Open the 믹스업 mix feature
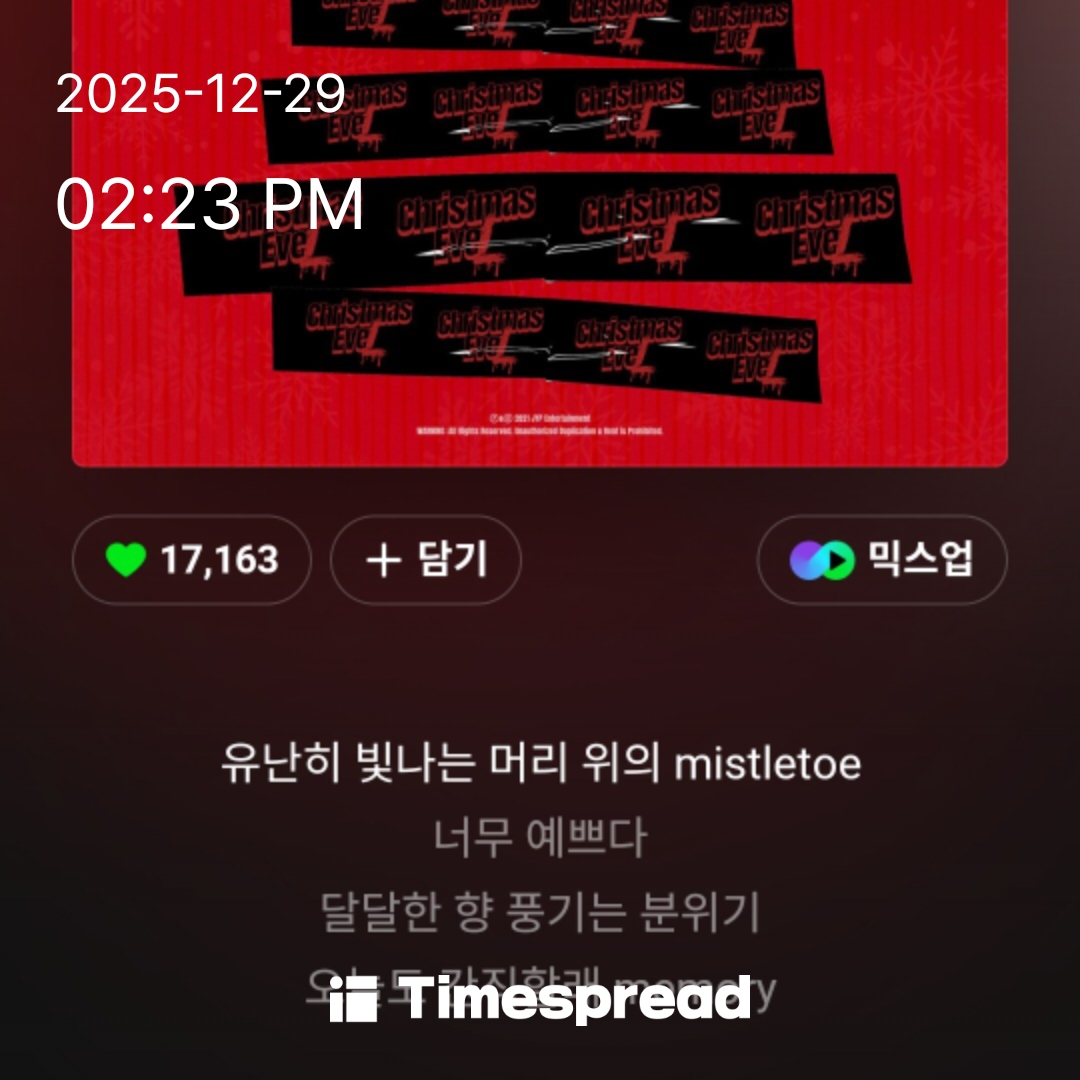Viewport: 1080px width, 1080px height. (x=881, y=560)
